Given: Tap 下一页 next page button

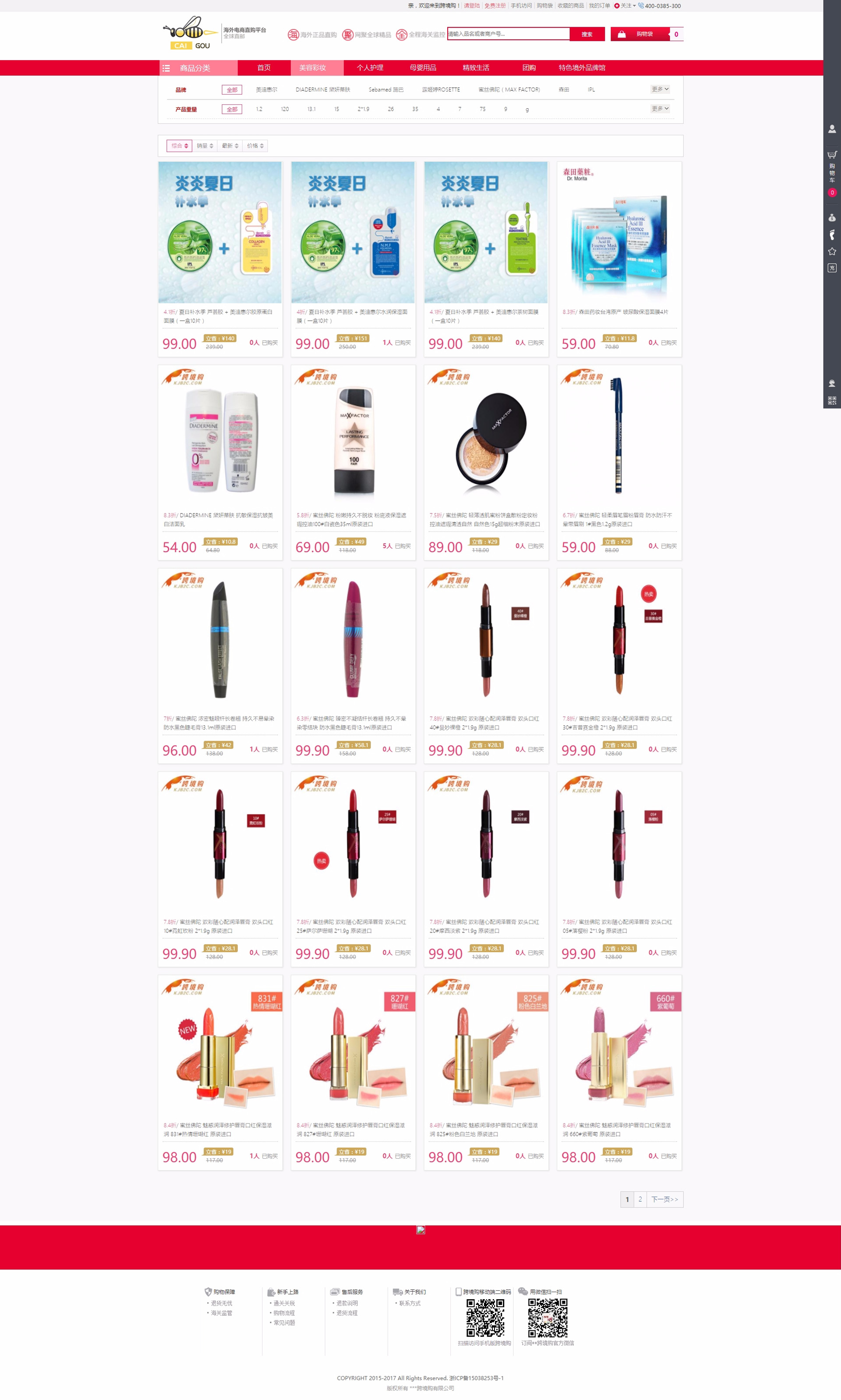Looking at the screenshot, I should pos(664,1199).
